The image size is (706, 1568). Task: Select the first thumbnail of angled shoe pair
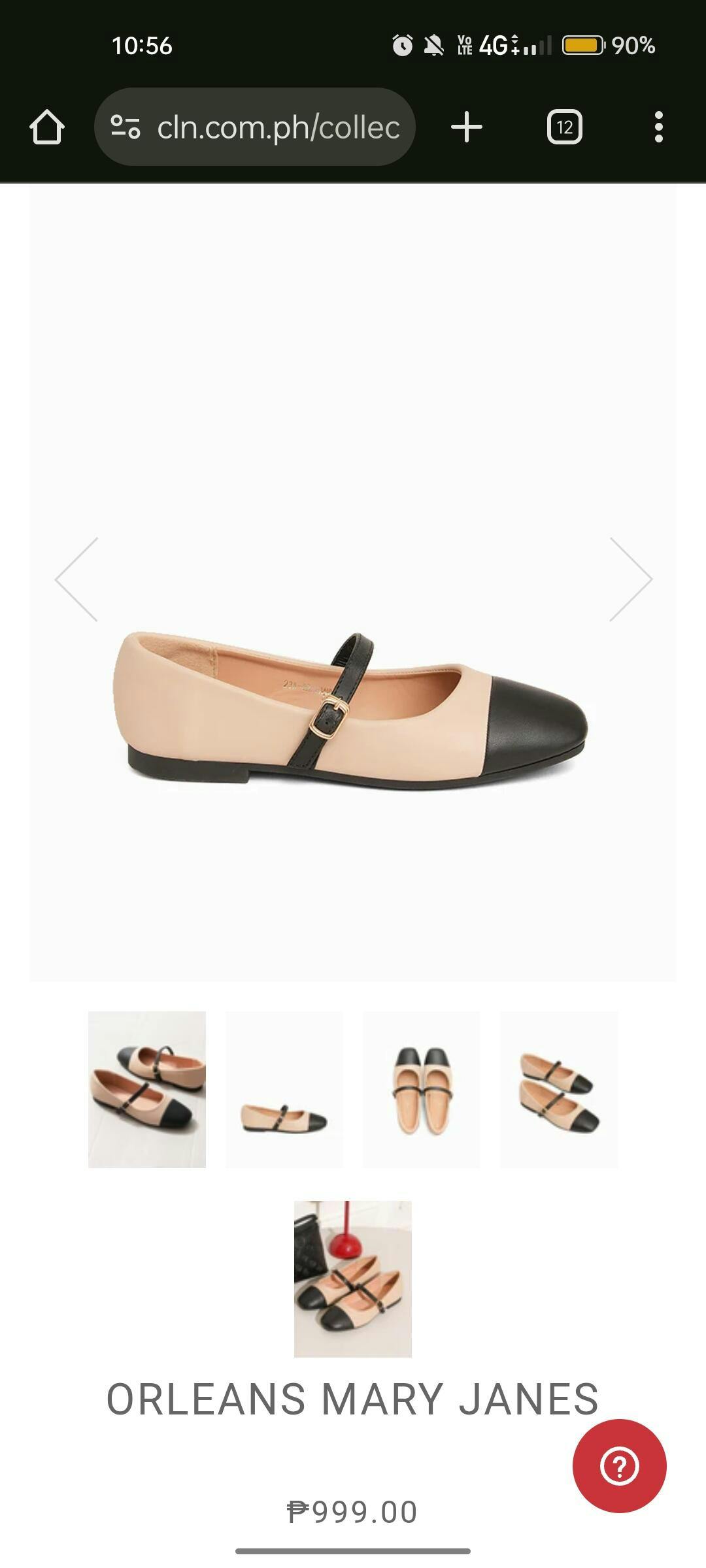pos(147,1089)
